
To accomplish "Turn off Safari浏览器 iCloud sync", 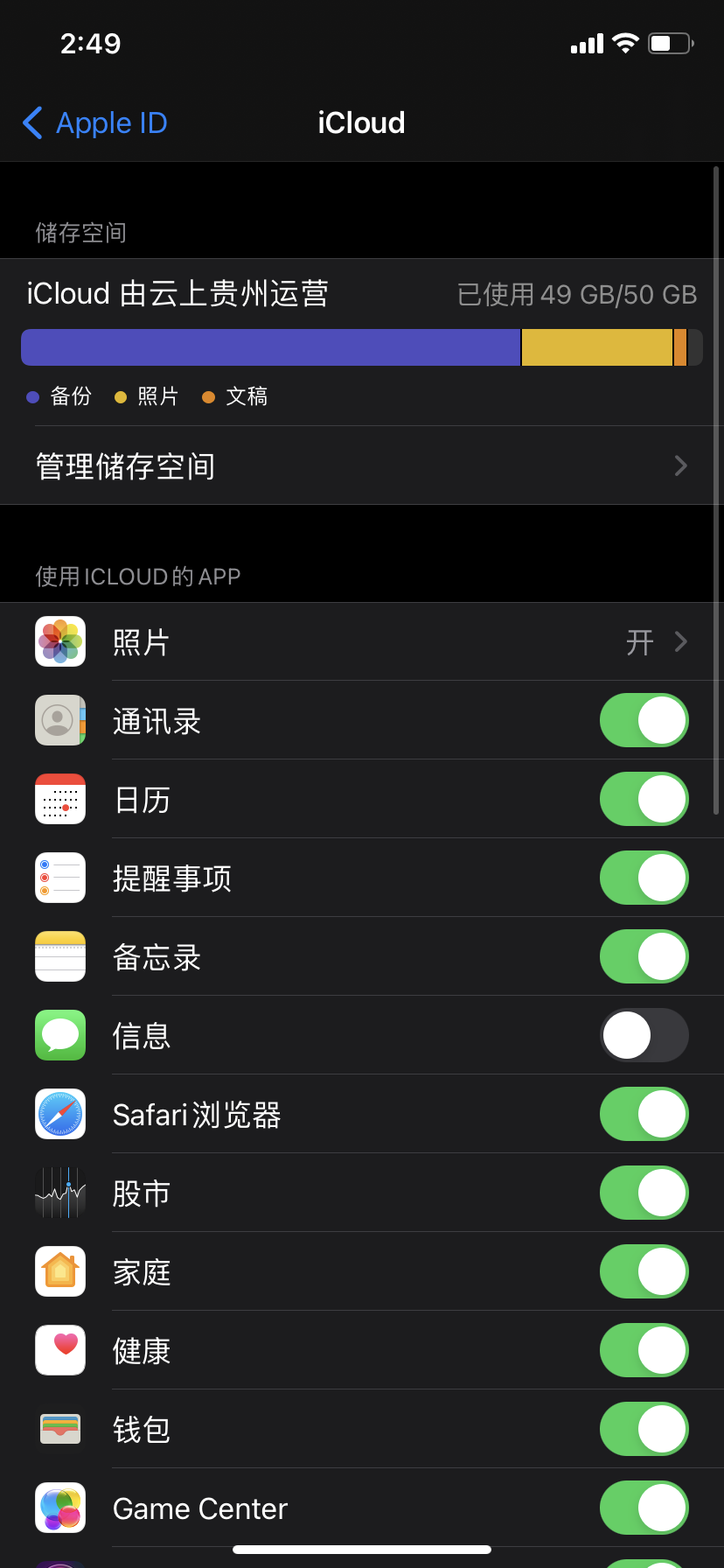I will coord(644,1114).
